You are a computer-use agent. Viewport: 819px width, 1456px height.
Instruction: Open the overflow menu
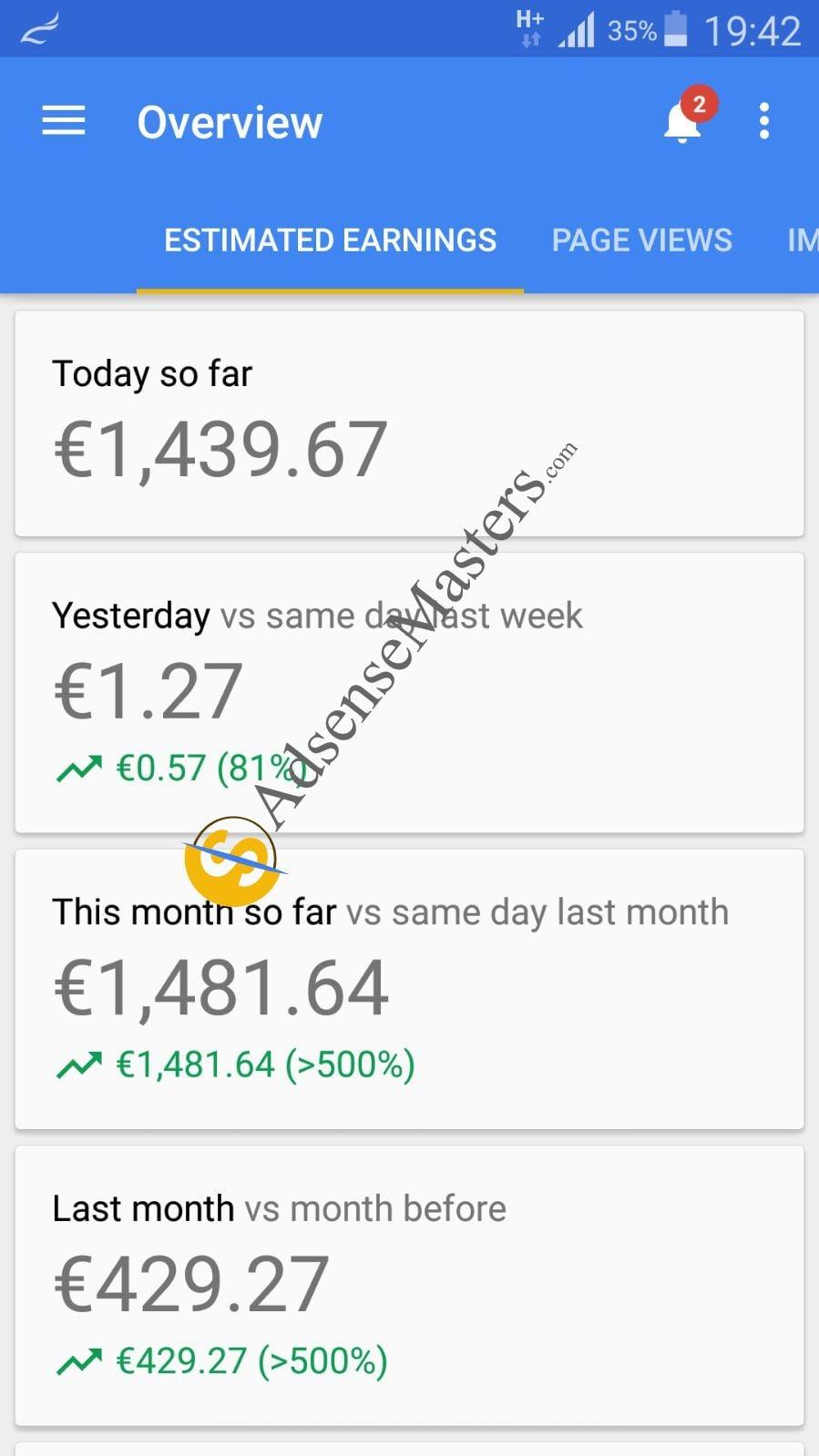click(764, 121)
